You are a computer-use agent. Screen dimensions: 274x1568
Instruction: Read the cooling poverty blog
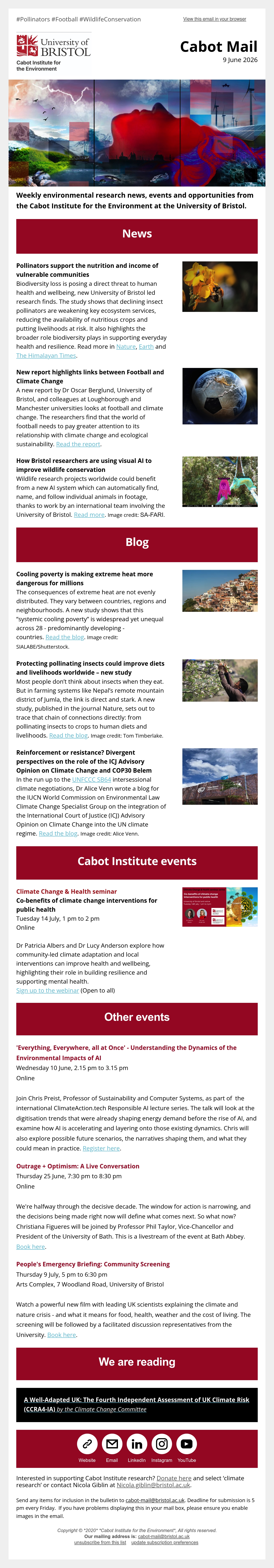(x=65, y=637)
